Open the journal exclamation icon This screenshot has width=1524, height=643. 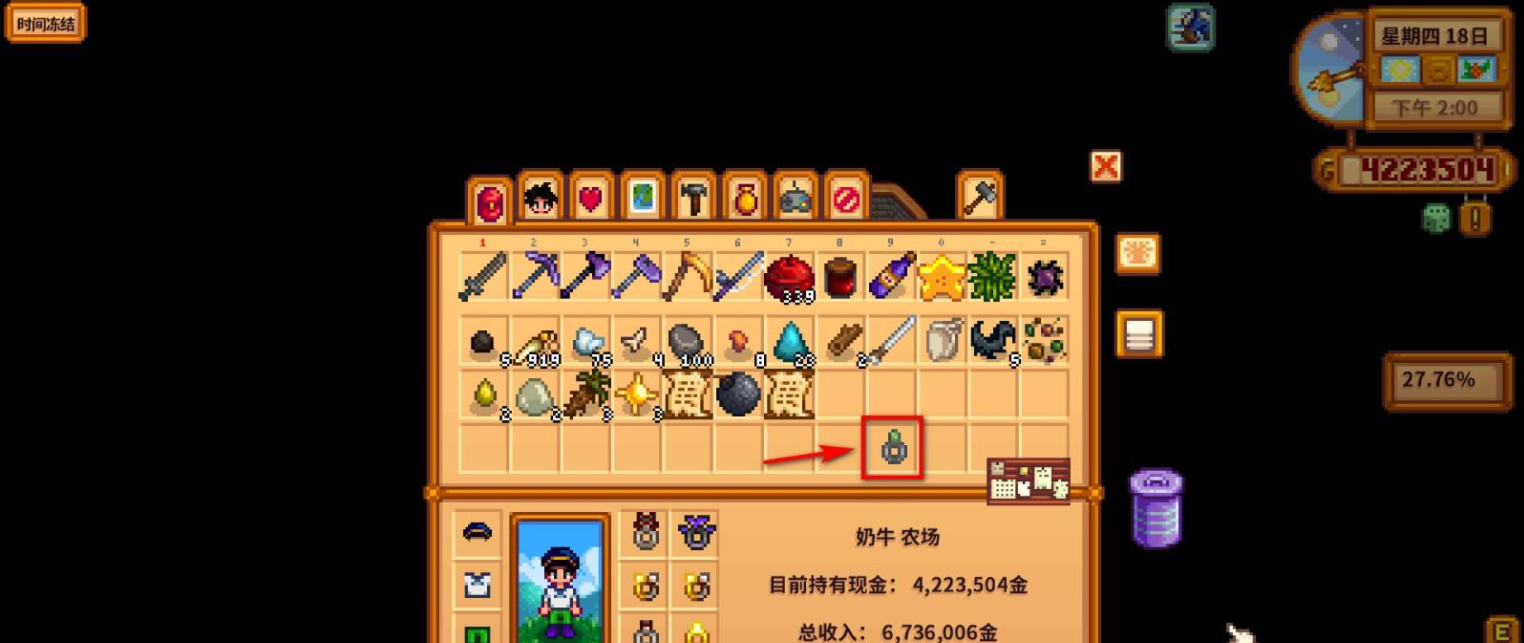(x=1475, y=218)
